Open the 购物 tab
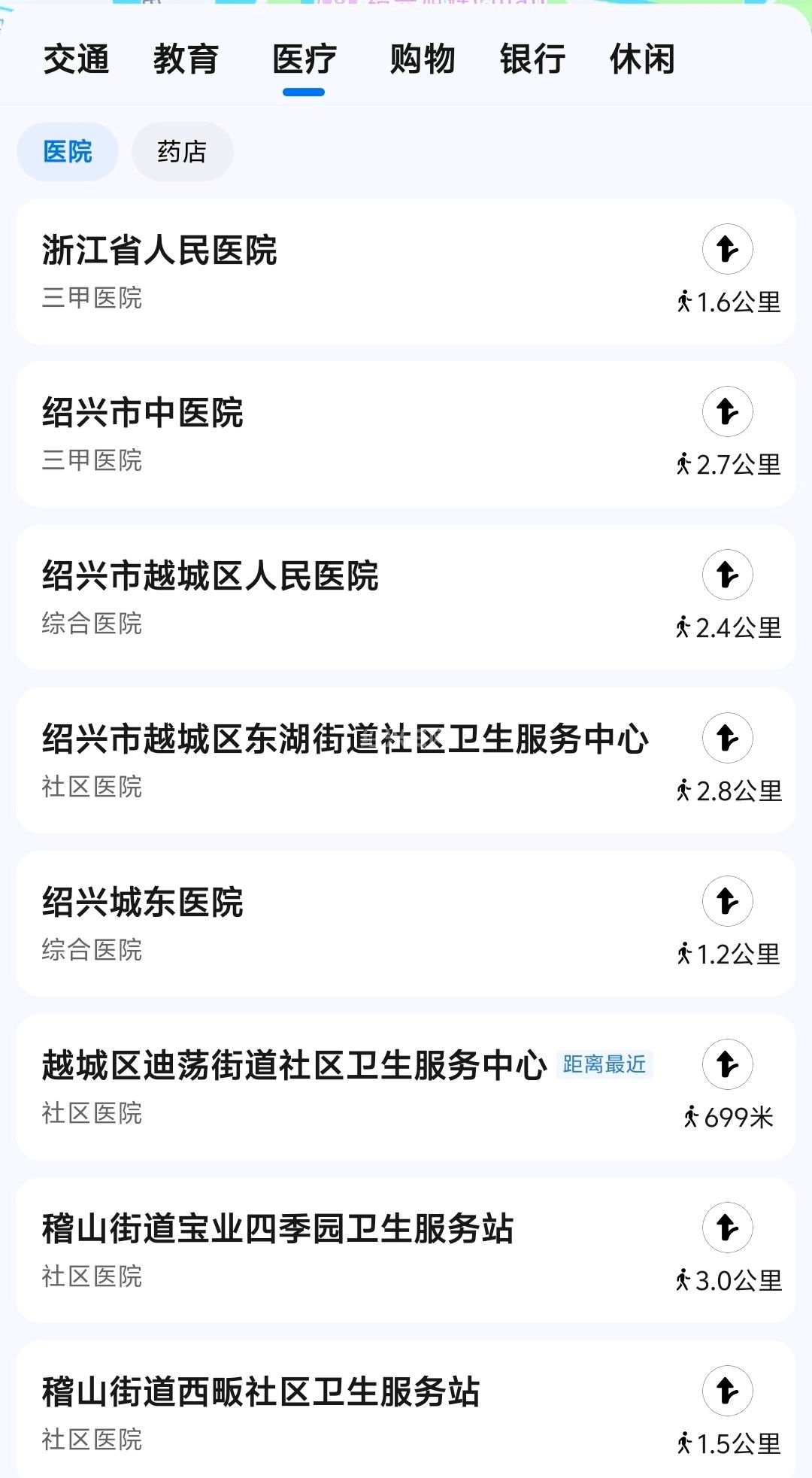 pyautogui.click(x=422, y=59)
